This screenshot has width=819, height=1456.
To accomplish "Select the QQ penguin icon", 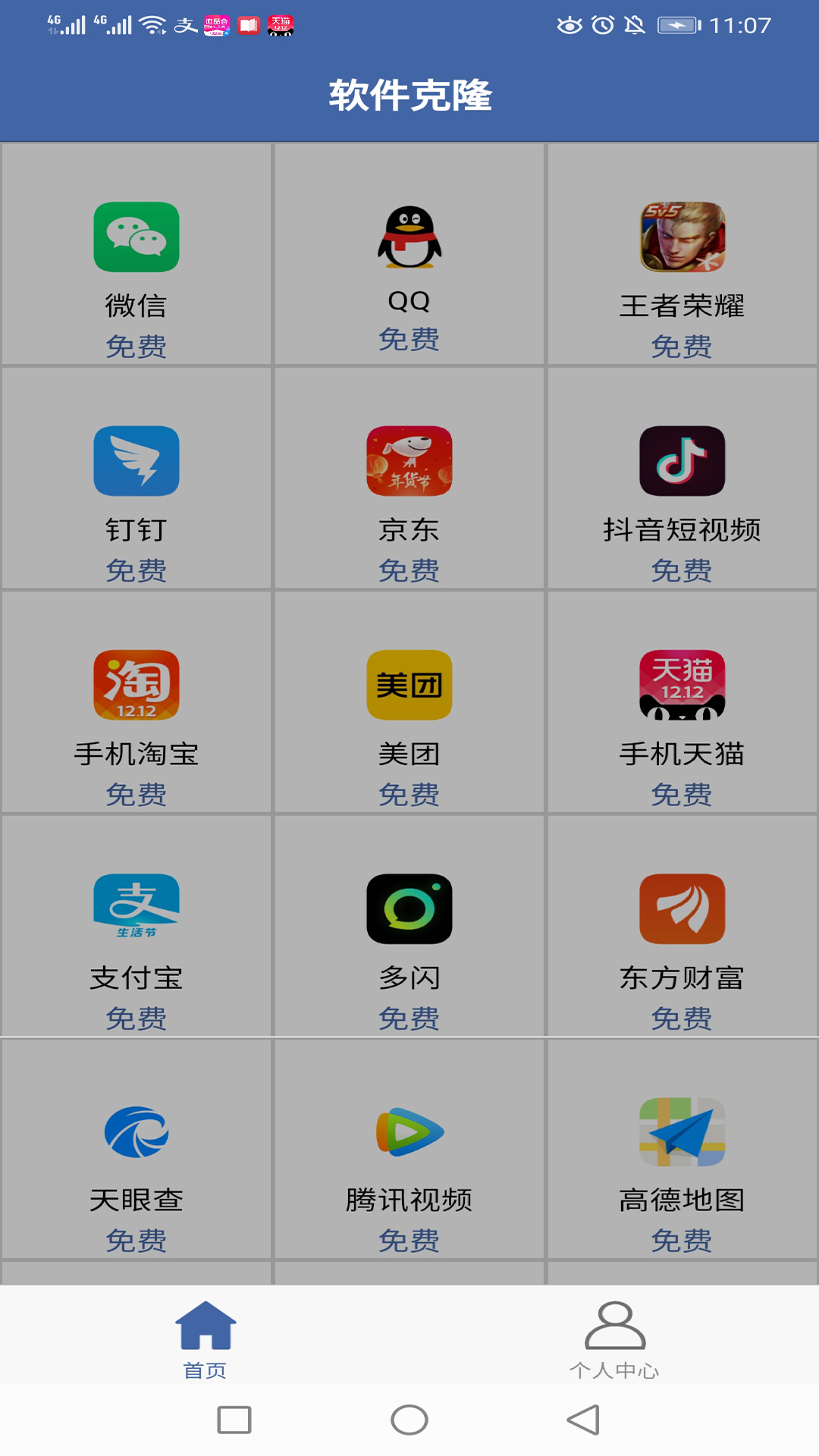I will coord(409,237).
